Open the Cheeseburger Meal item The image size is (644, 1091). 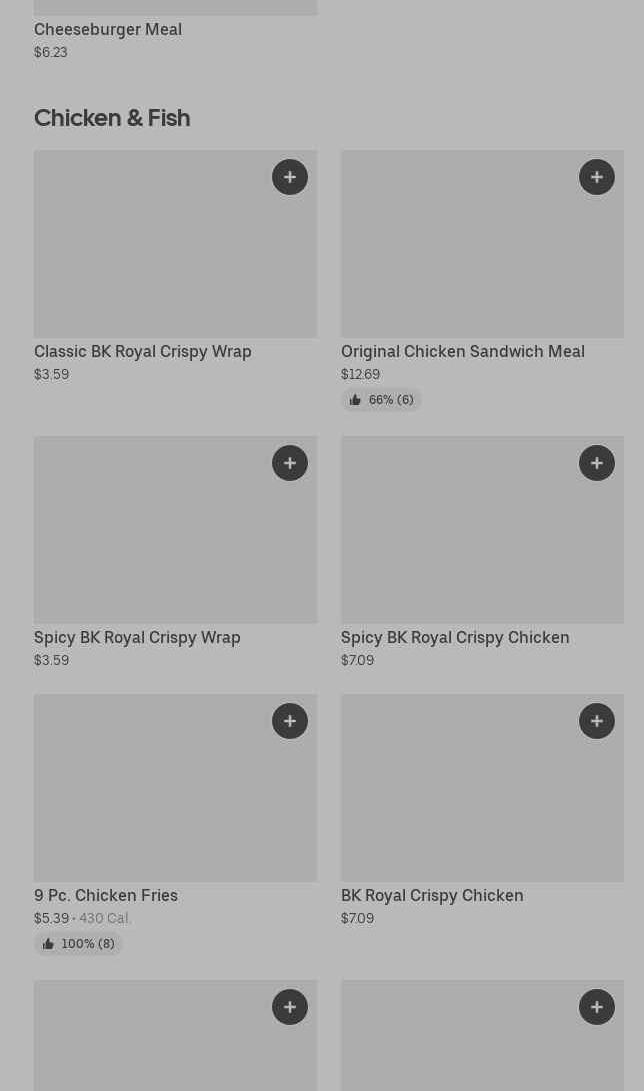[108, 29]
